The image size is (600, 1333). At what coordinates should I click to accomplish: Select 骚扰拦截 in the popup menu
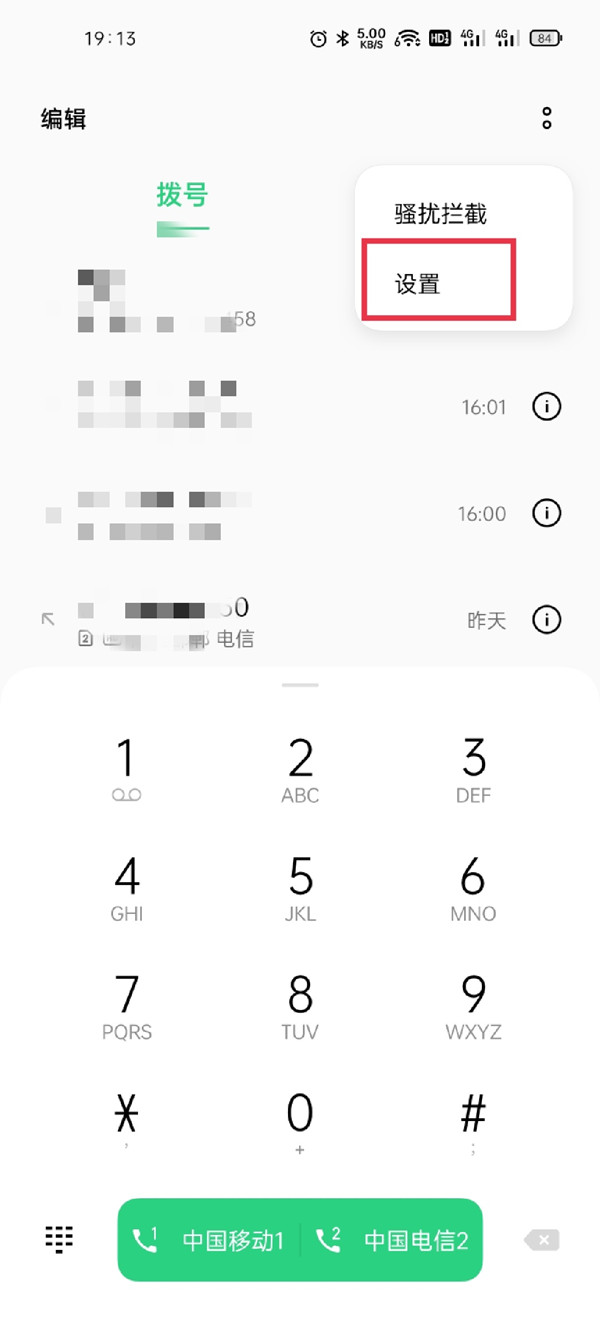[440, 213]
